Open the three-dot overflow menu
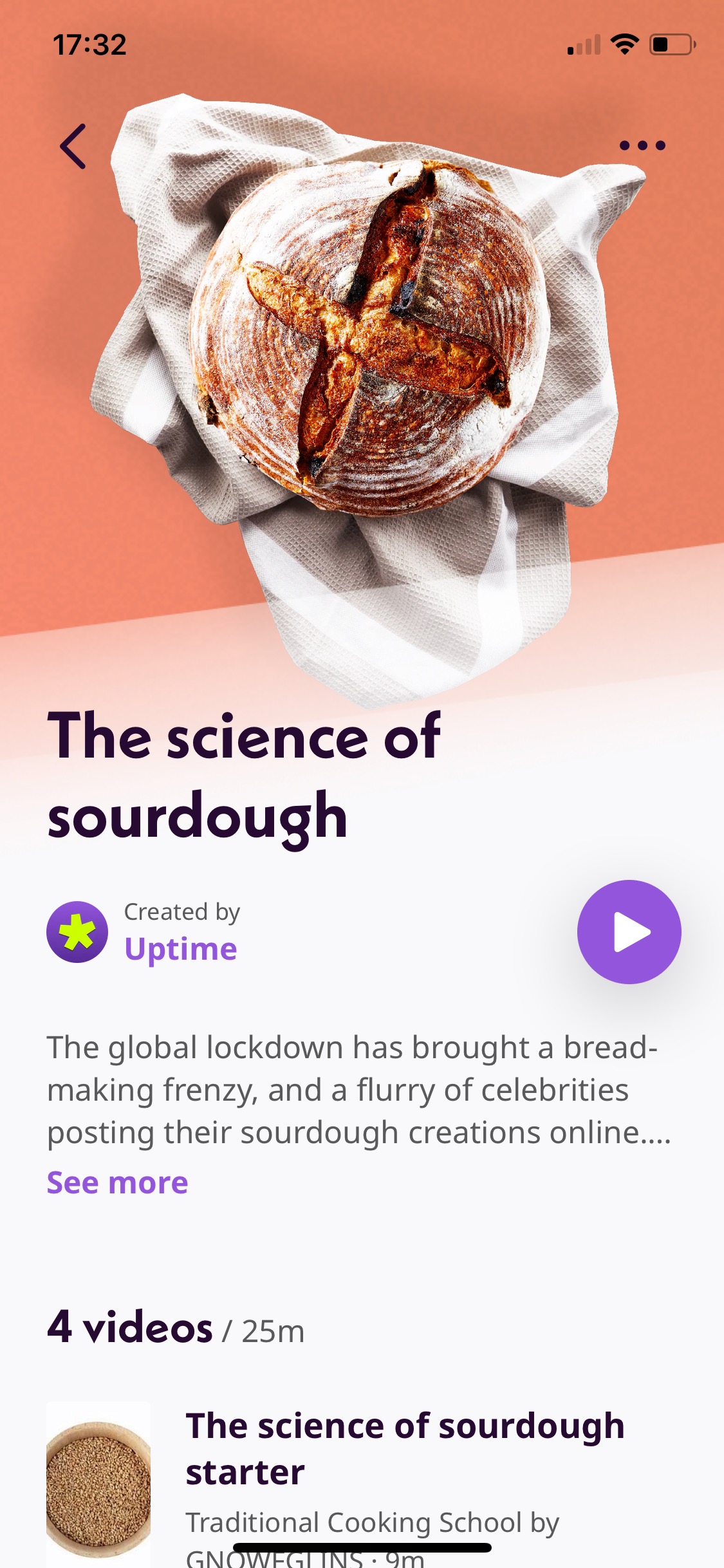Image resolution: width=724 pixels, height=1568 pixels. pos(642,145)
